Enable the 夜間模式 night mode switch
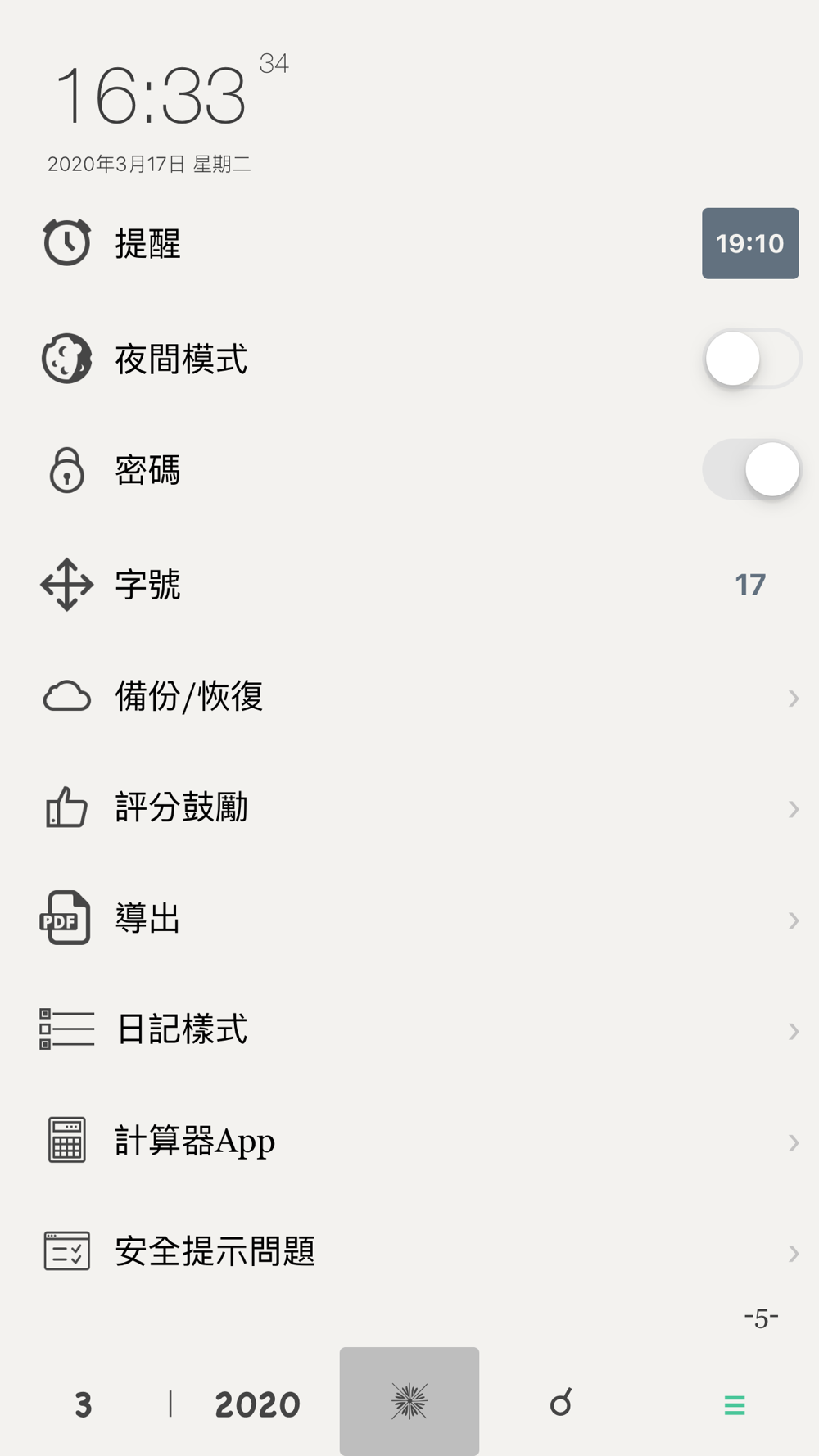Screen dimensions: 819x1456 click(751, 359)
